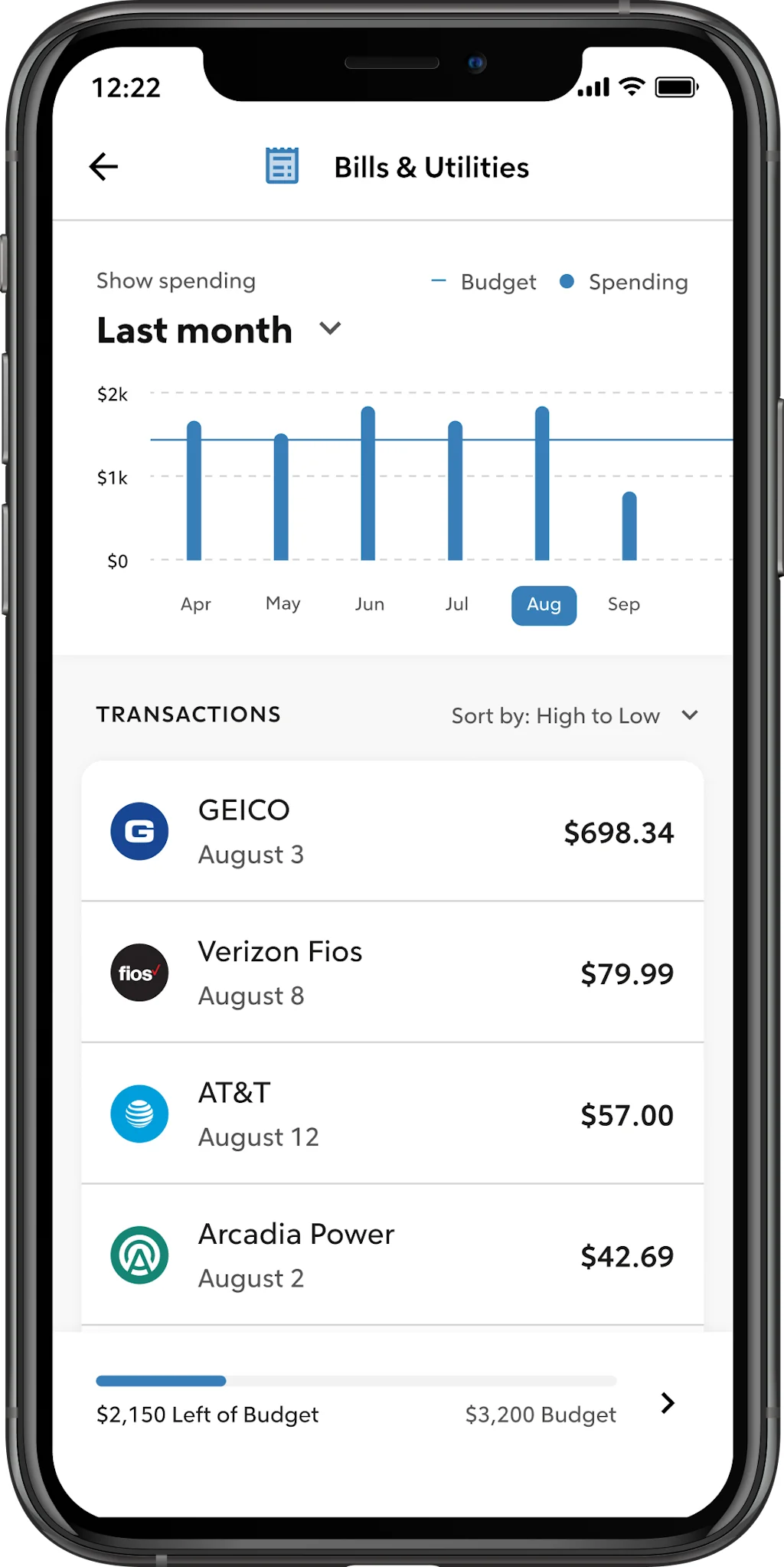Image resolution: width=784 pixels, height=1567 pixels.
Task: Select Jul on the spending chart
Action: tap(456, 490)
